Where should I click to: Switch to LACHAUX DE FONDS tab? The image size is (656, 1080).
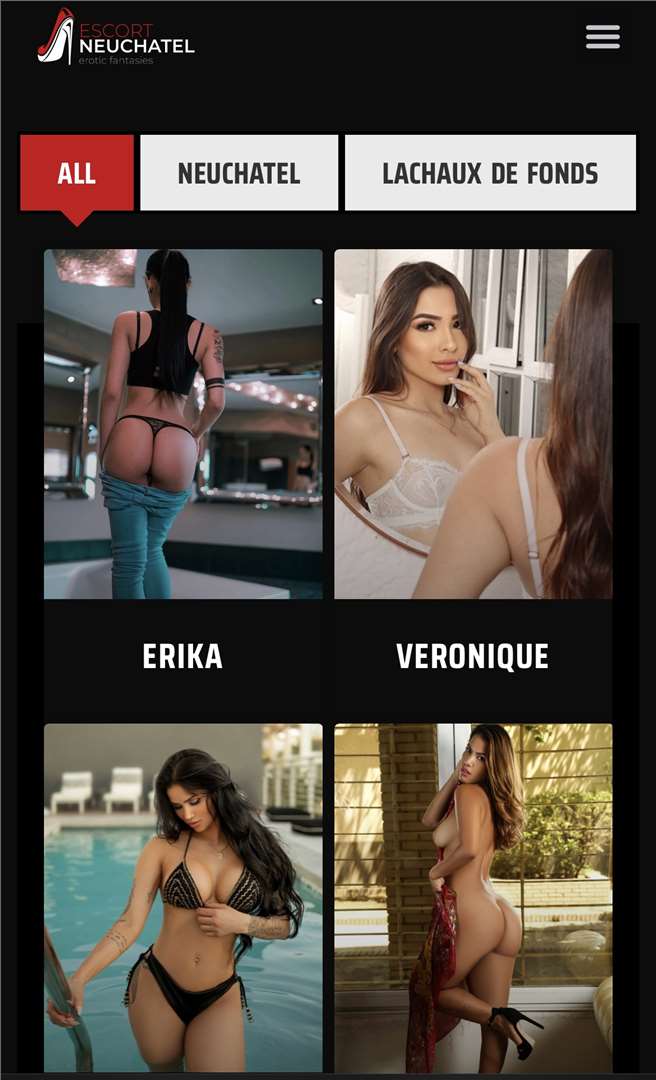(490, 173)
